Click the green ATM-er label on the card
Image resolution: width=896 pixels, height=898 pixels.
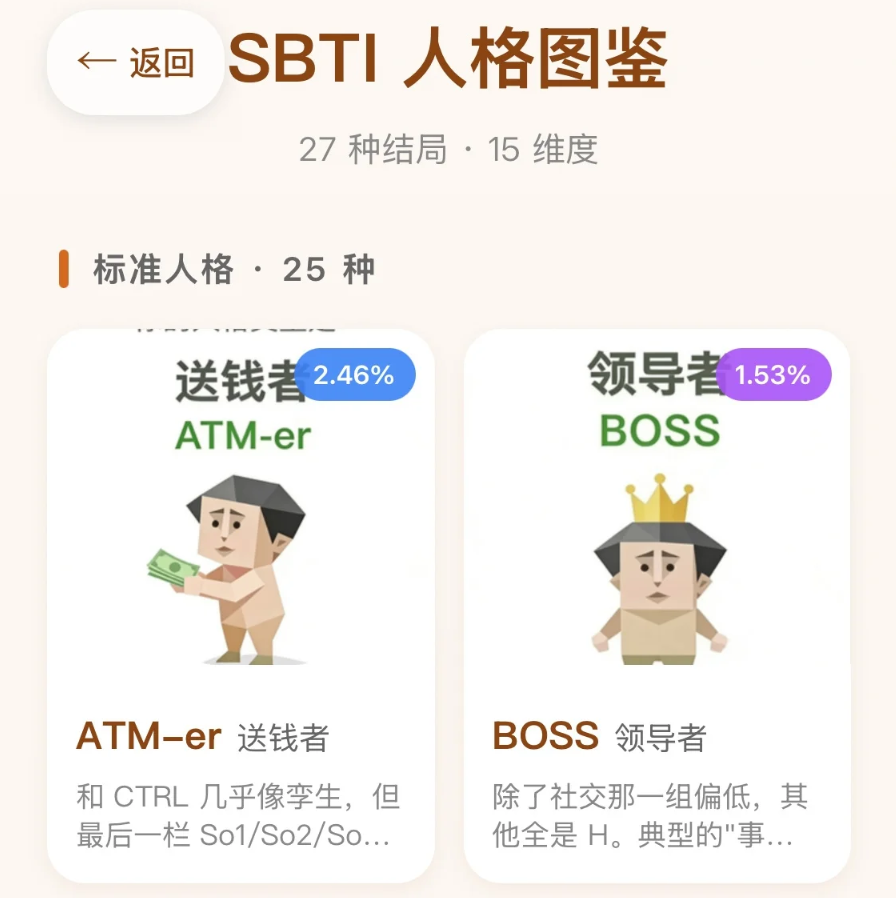point(240,436)
